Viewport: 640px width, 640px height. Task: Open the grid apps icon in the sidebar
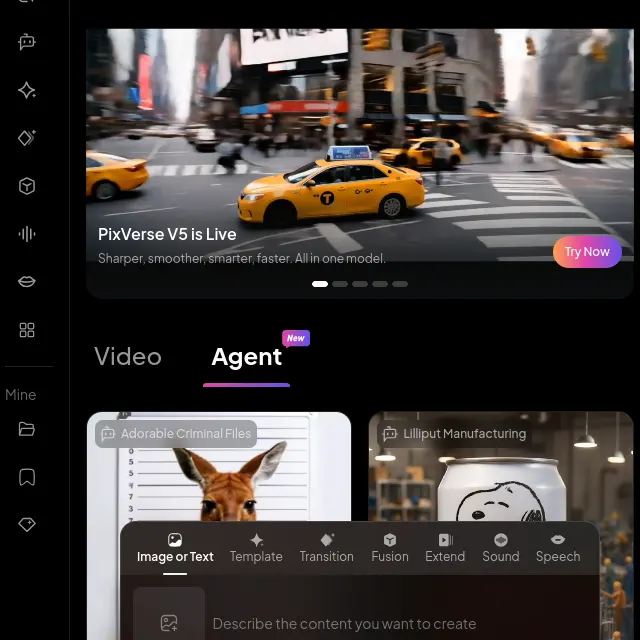[27, 330]
